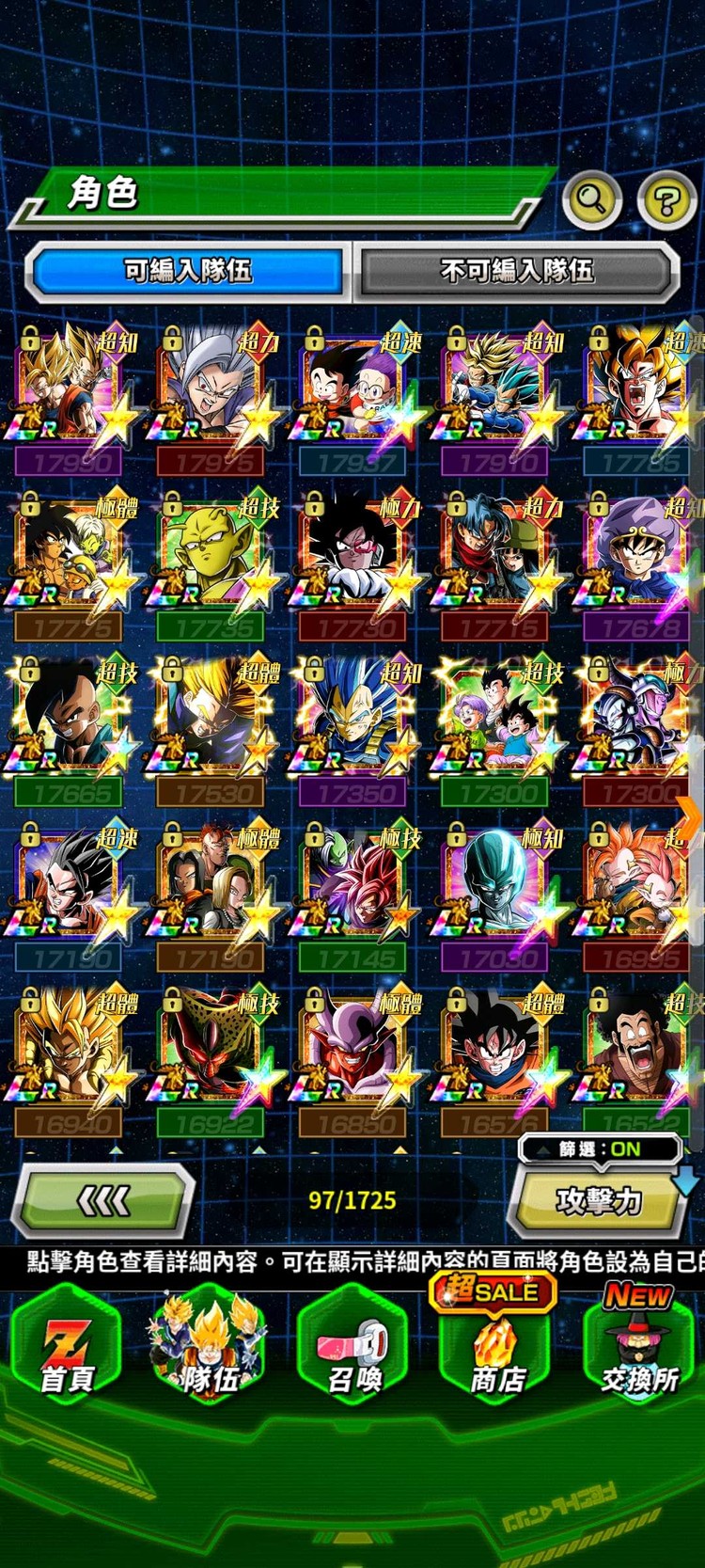This screenshot has height=1568, width=705.
Task: Change sorting via the 攻擊力 button
Action: 599,1201
